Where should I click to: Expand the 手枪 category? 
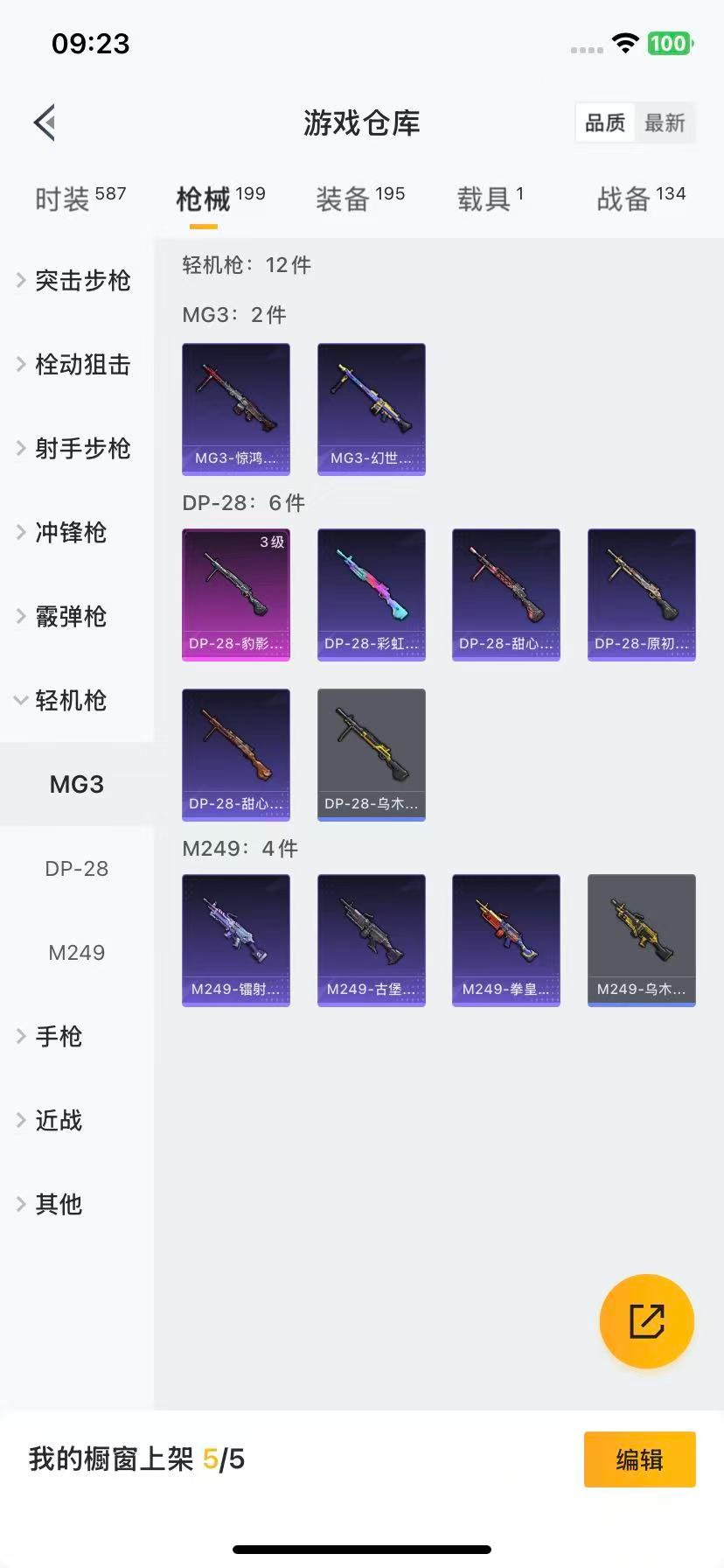coord(58,1037)
